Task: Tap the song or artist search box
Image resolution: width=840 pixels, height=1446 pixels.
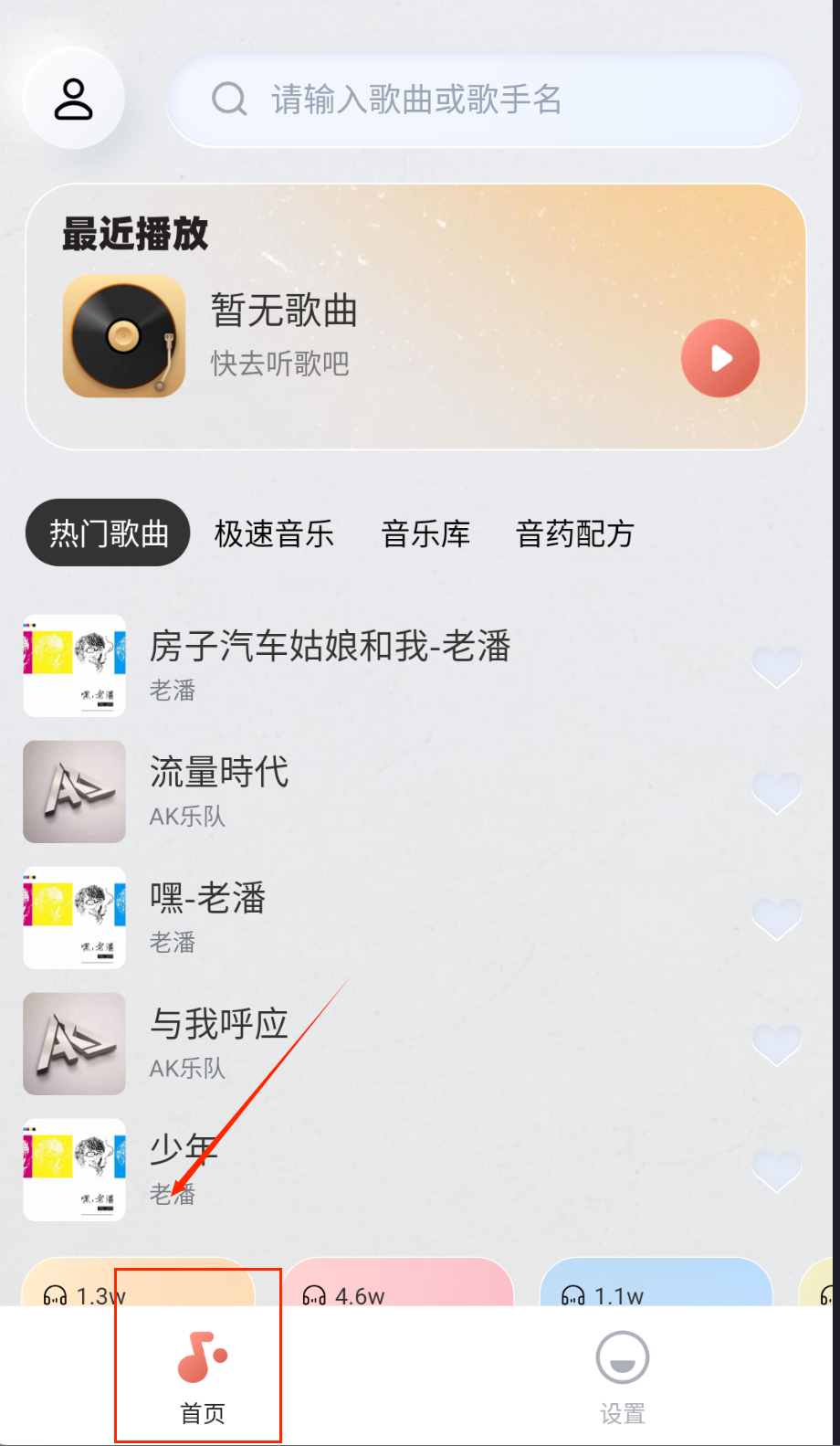Action: pyautogui.click(x=484, y=99)
